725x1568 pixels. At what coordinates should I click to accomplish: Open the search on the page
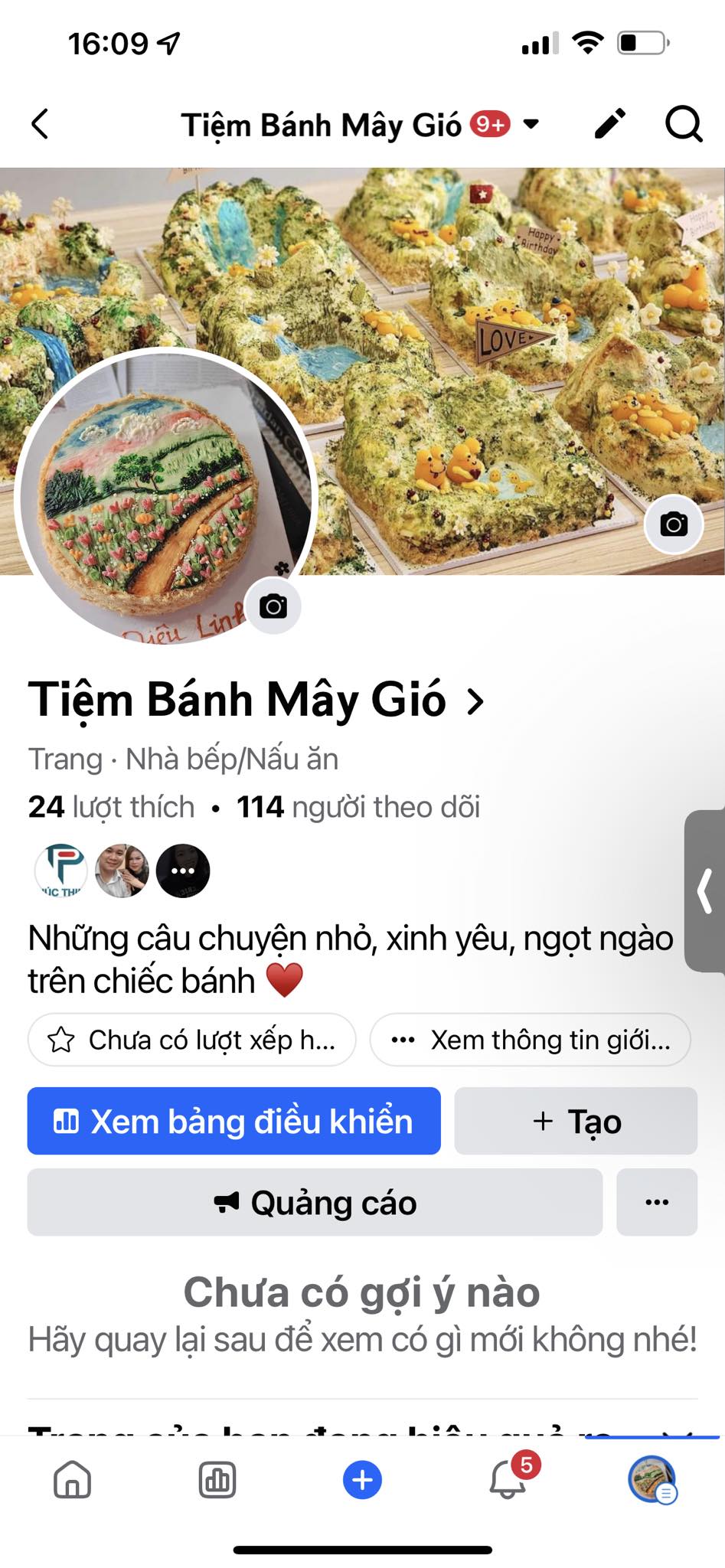tap(682, 125)
